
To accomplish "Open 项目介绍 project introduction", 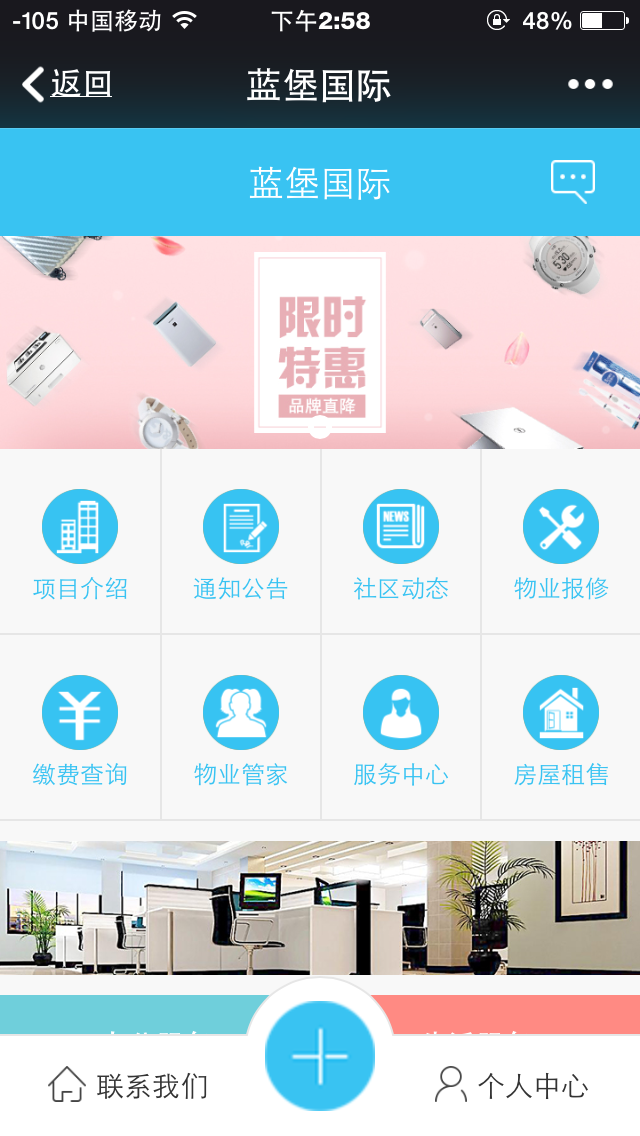I will pos(80,543).
